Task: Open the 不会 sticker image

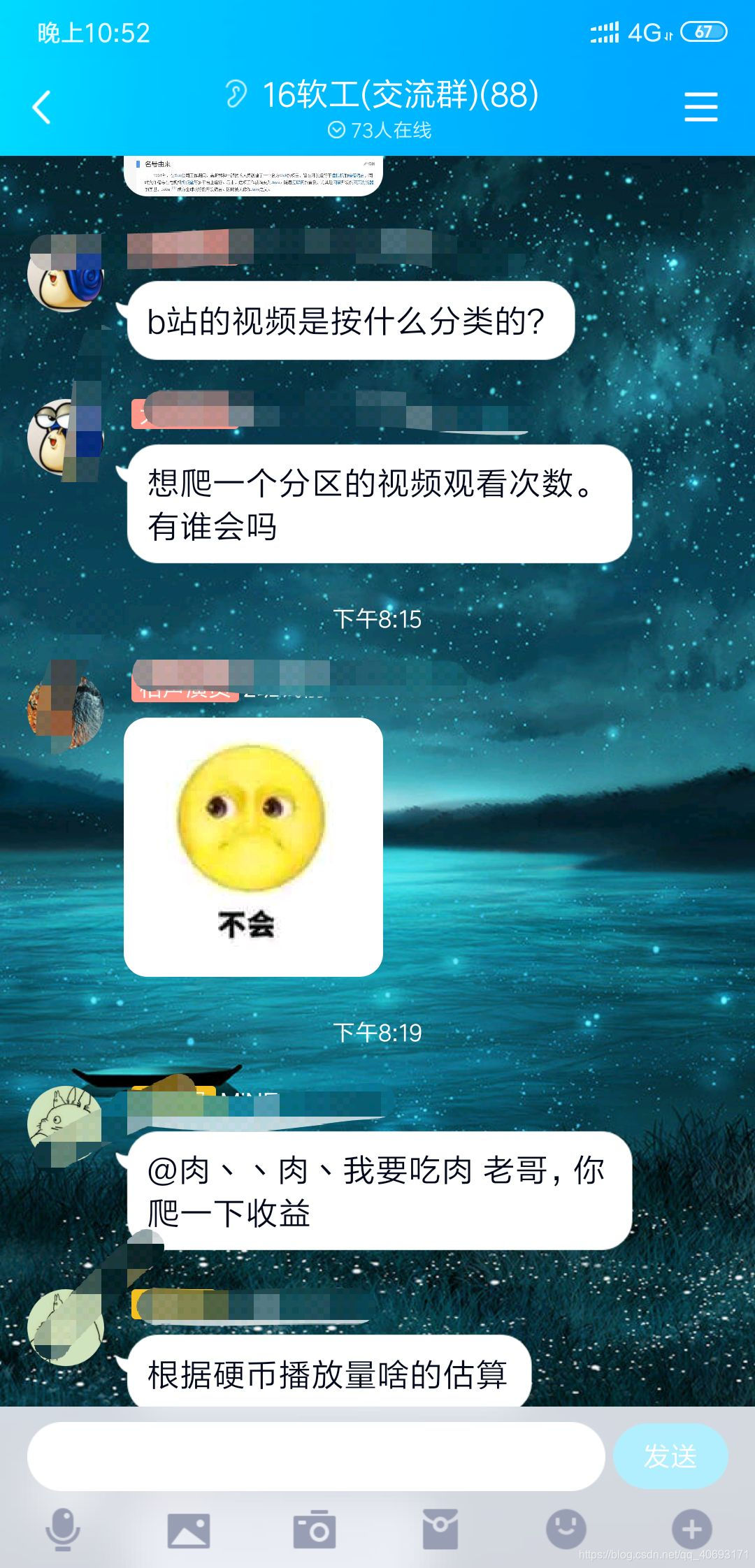Action: 253,847
